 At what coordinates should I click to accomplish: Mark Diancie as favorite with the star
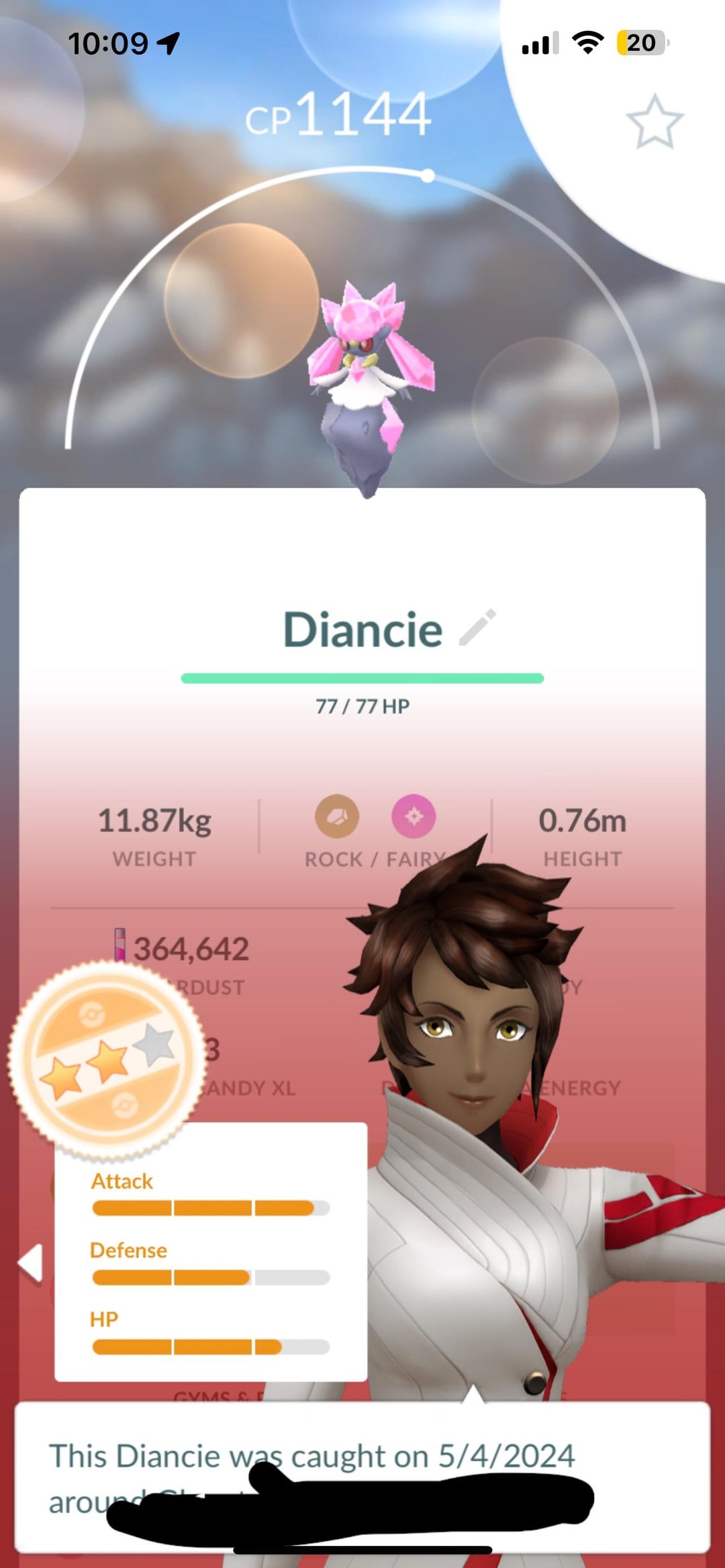tap(655, 121)
